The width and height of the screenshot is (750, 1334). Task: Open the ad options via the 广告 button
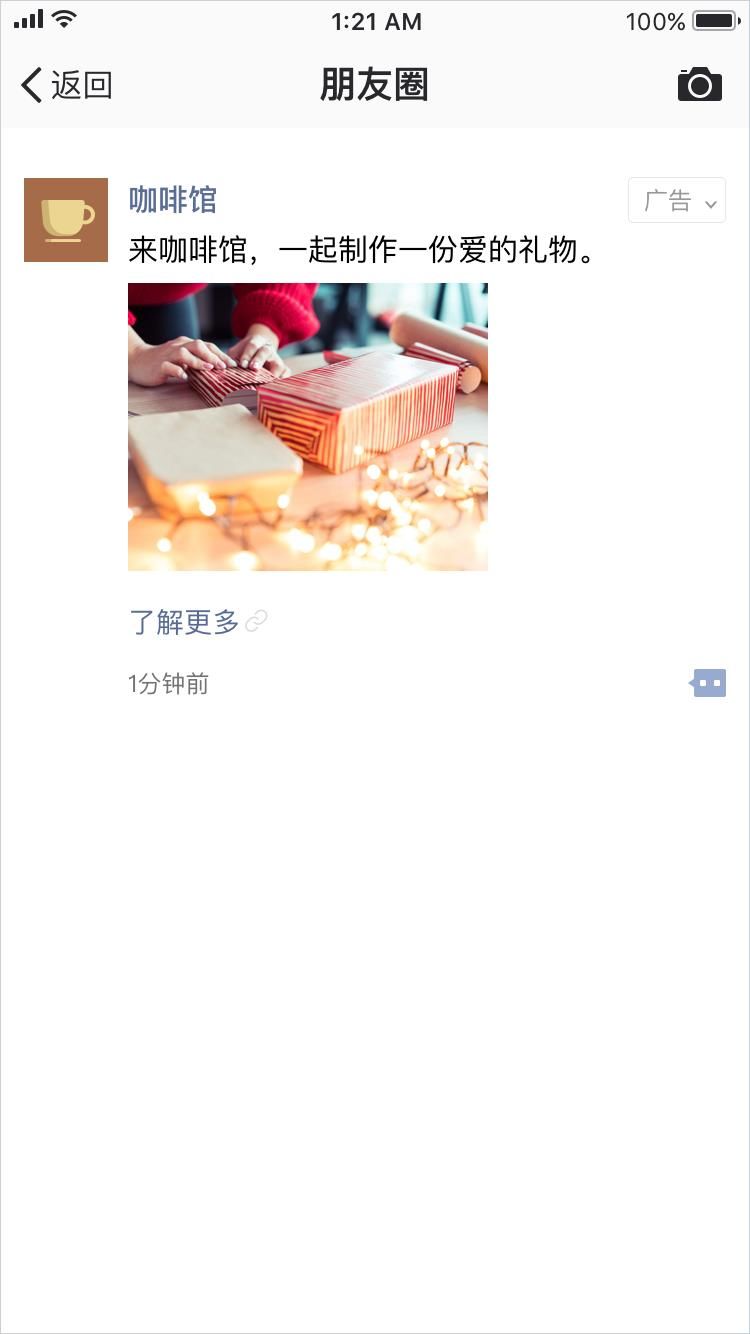click(x=676, y=200)
